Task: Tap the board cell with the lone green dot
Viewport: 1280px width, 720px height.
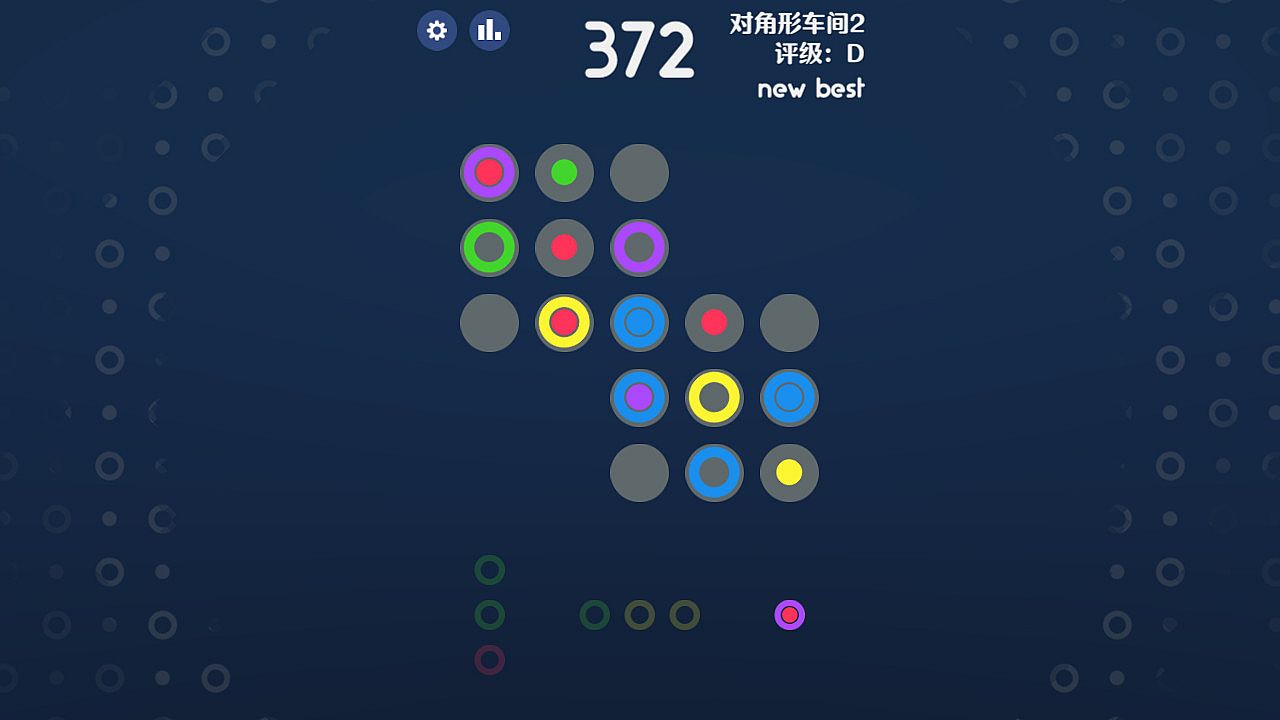Action: coord(564,173)
